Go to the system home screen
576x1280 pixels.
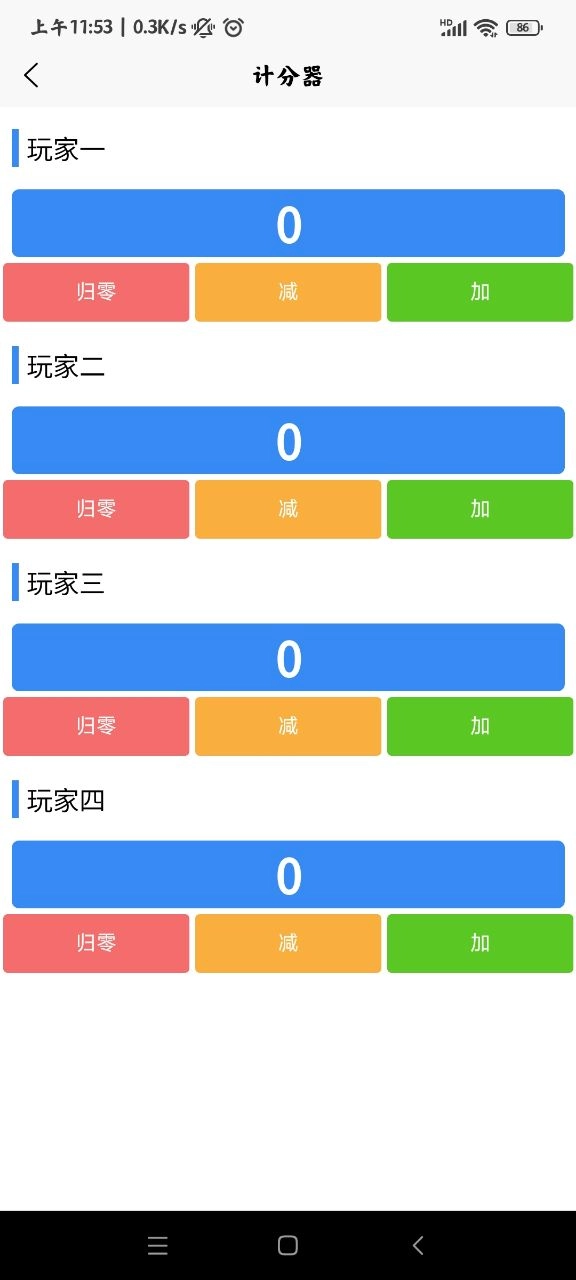tap(288, 1245)
